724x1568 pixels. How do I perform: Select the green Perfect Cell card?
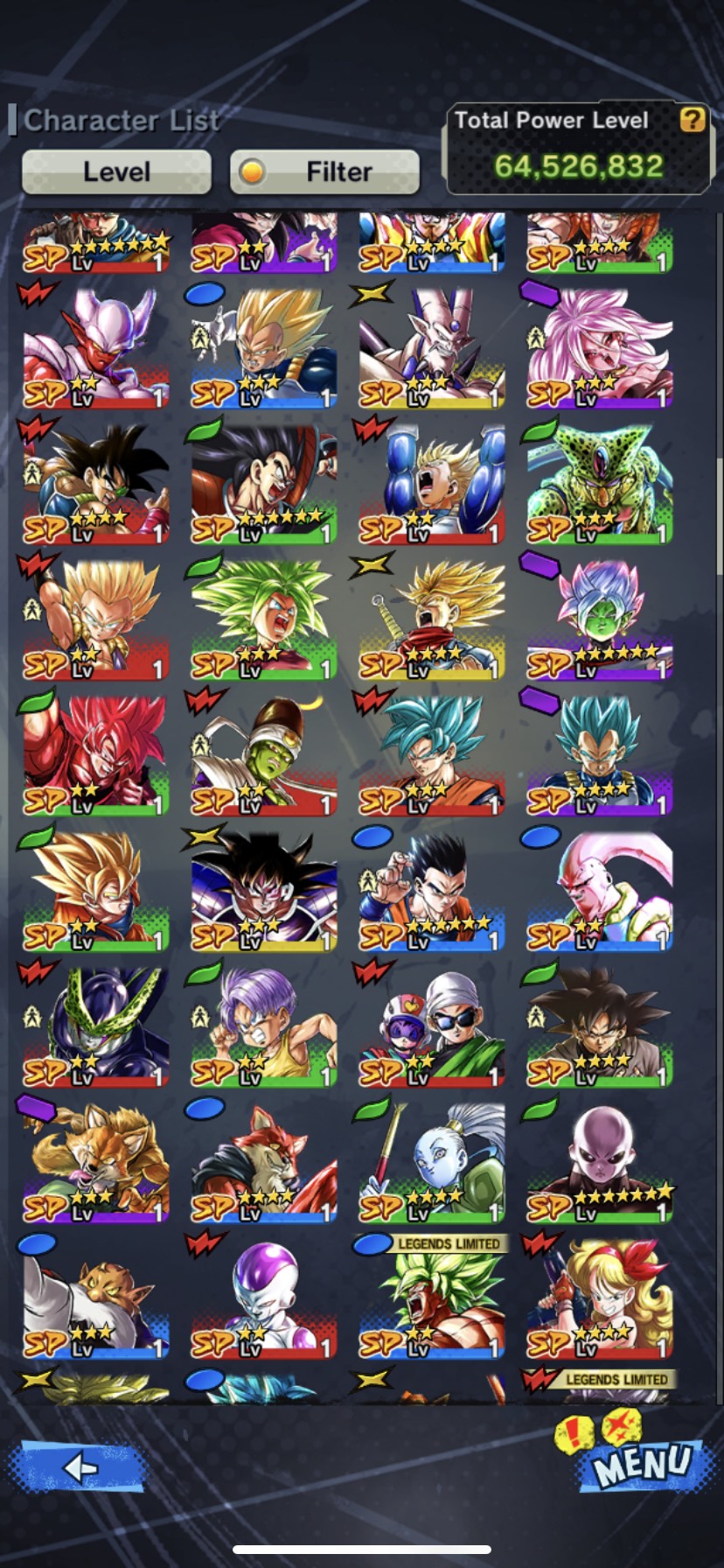(x=599, y=483)
